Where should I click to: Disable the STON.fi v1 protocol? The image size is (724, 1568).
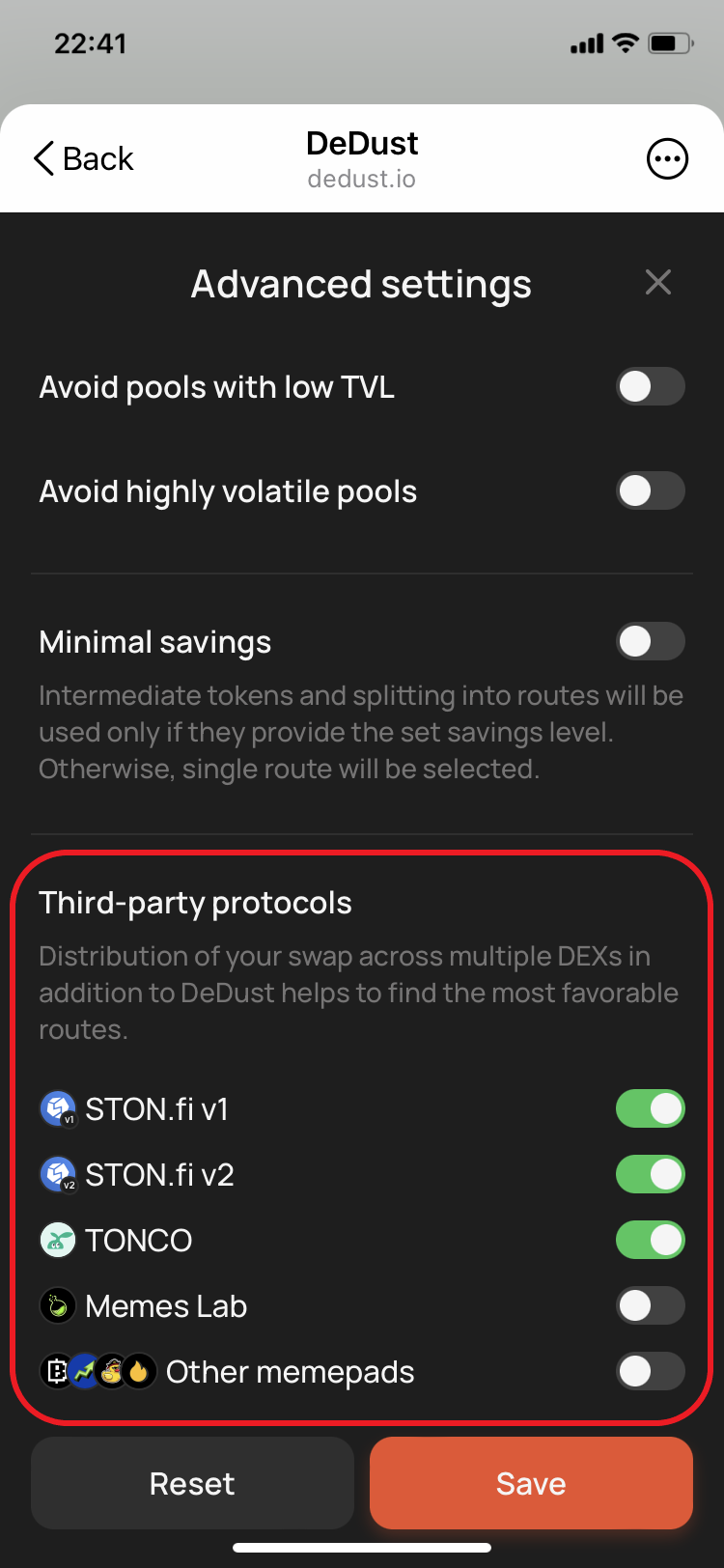[x=650, y=1109]
